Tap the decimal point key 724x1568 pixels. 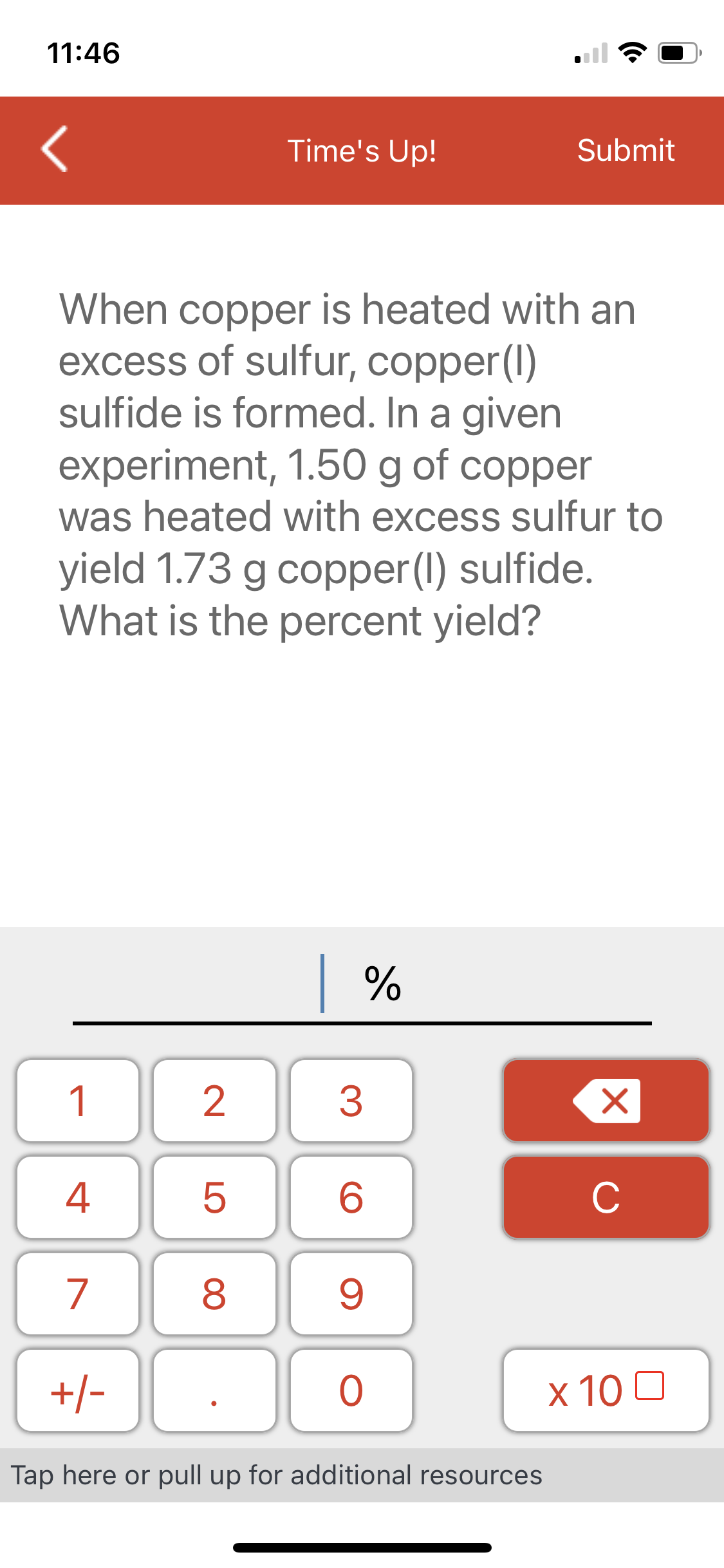[214, 1391]
